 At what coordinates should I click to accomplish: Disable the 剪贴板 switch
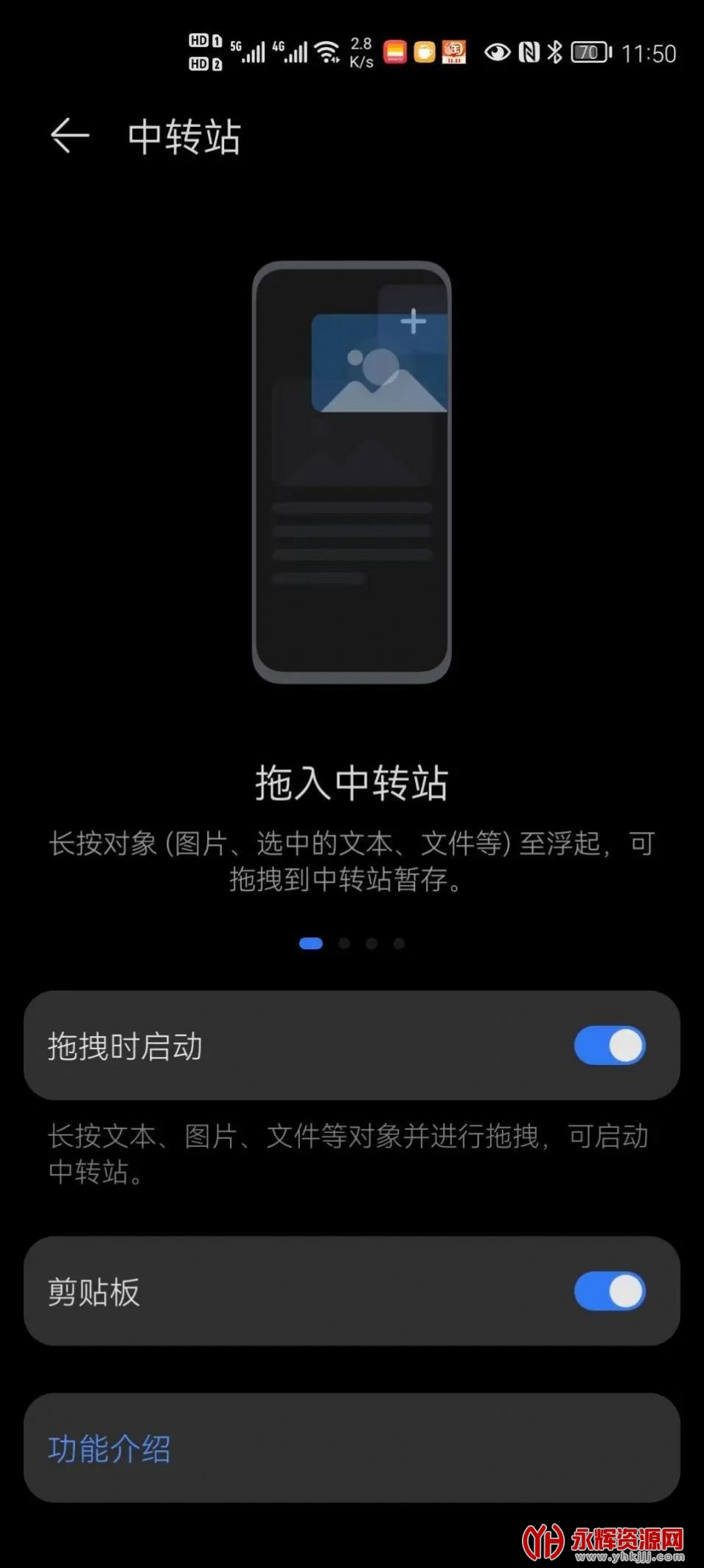(610, 1291)
